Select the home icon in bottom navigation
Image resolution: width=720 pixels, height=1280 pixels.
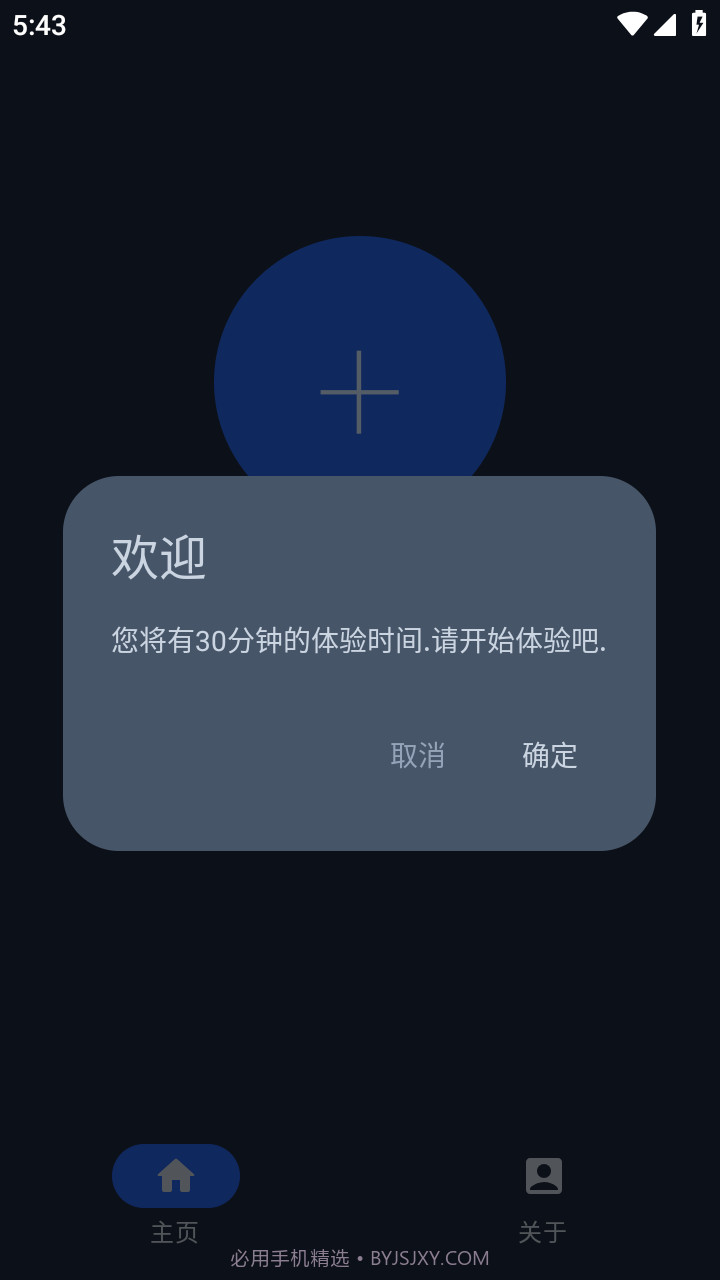[x=176, y=1175]
